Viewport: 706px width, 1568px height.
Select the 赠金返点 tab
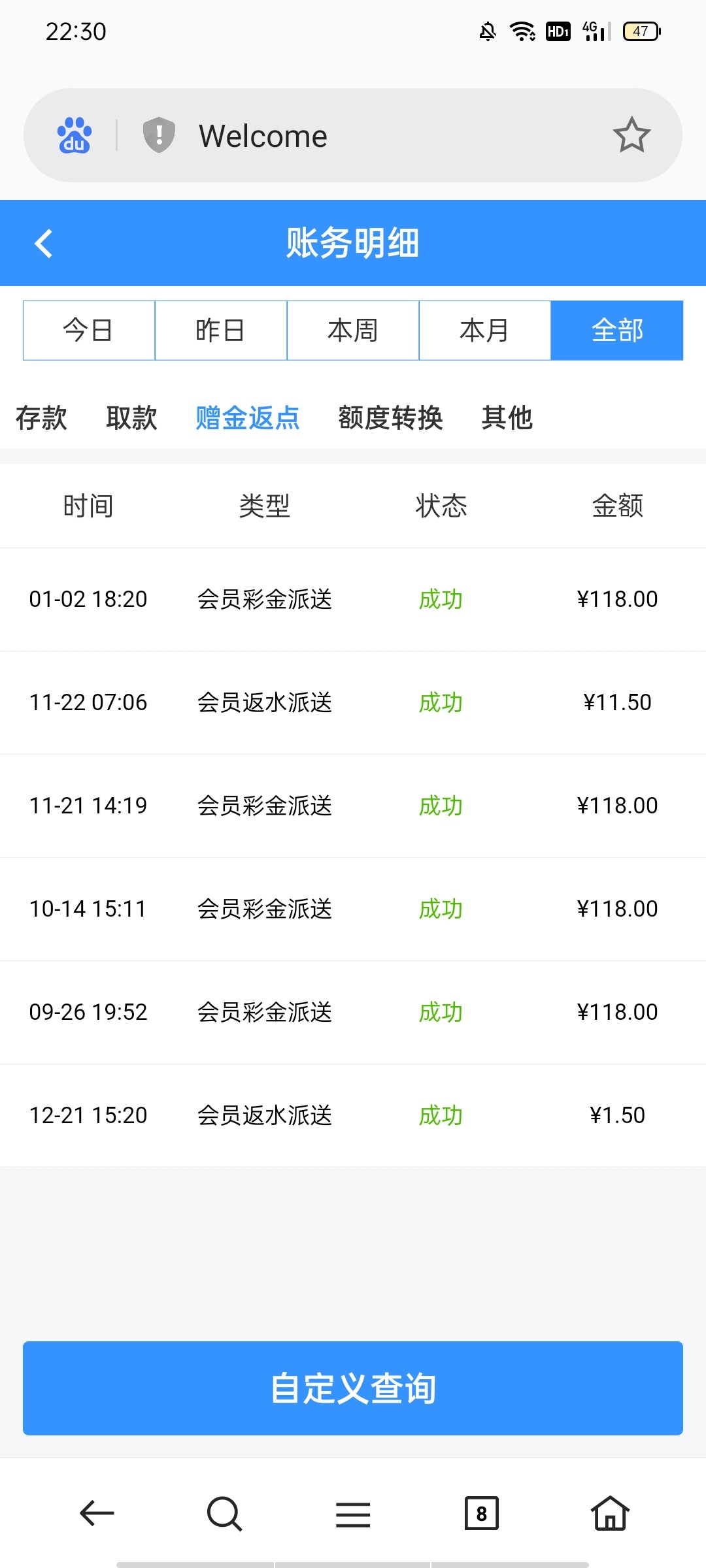tap(248, 418)
